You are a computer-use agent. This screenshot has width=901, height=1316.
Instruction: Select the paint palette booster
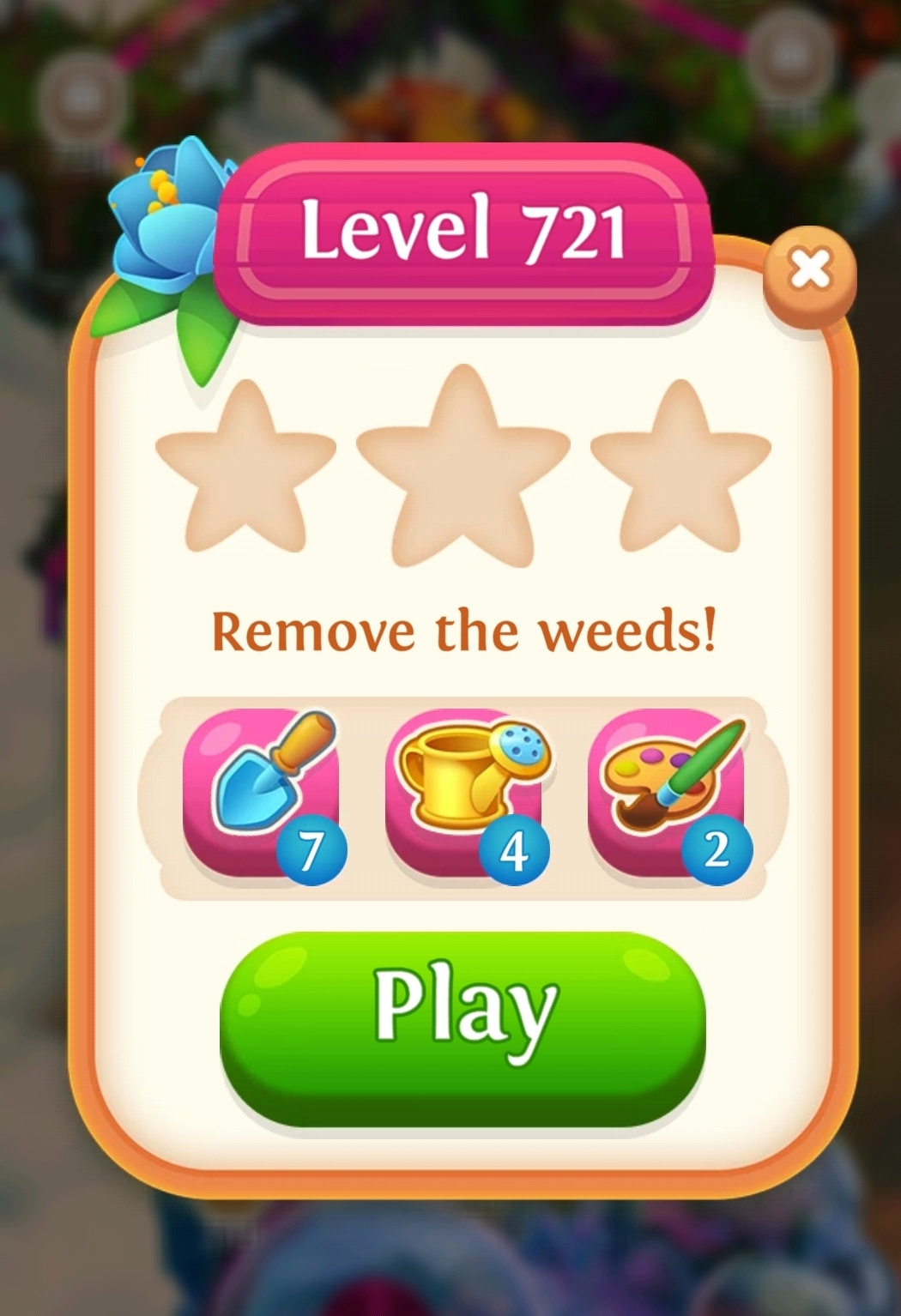pyautogui.click(x=666, y=789)
